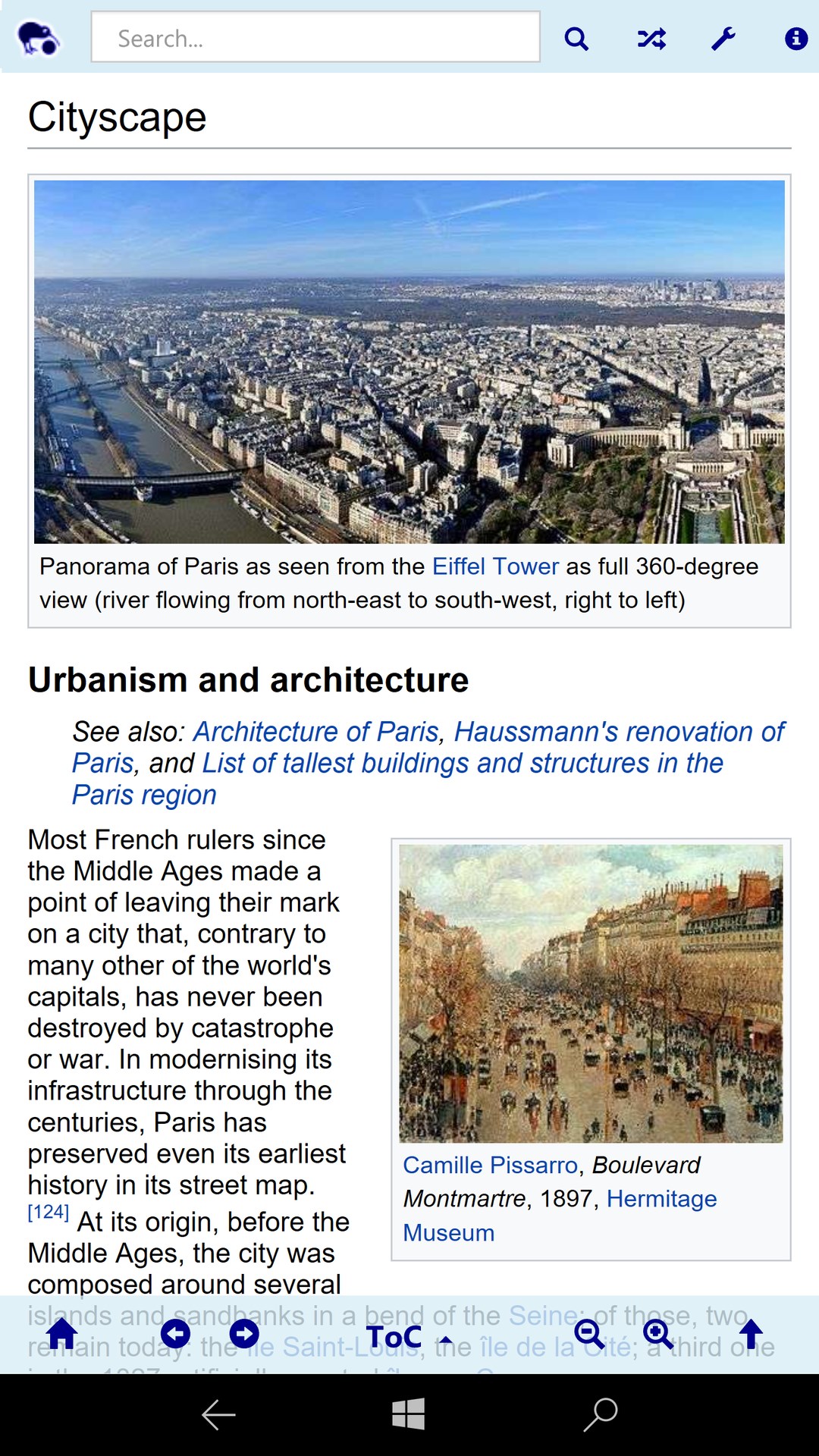View app information with the info icon
The height and width of the screenshot is (1456, 819).
795,38
